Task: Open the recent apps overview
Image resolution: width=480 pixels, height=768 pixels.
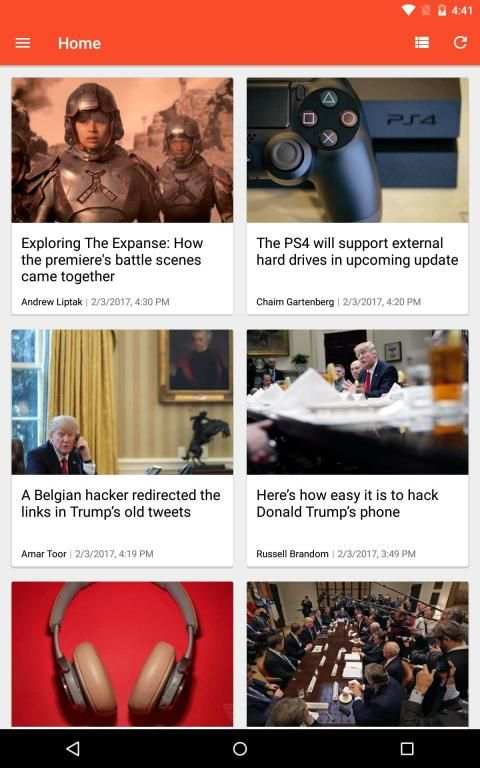Action: click(x=407, y=748)
